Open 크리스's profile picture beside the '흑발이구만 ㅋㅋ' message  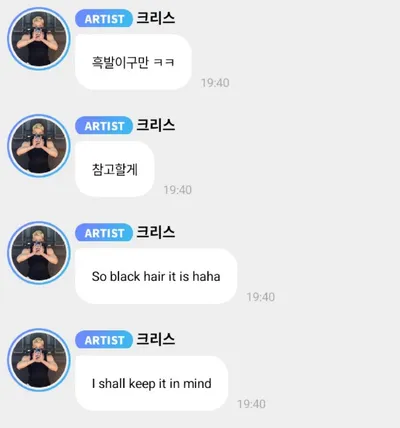coord(39,39)
